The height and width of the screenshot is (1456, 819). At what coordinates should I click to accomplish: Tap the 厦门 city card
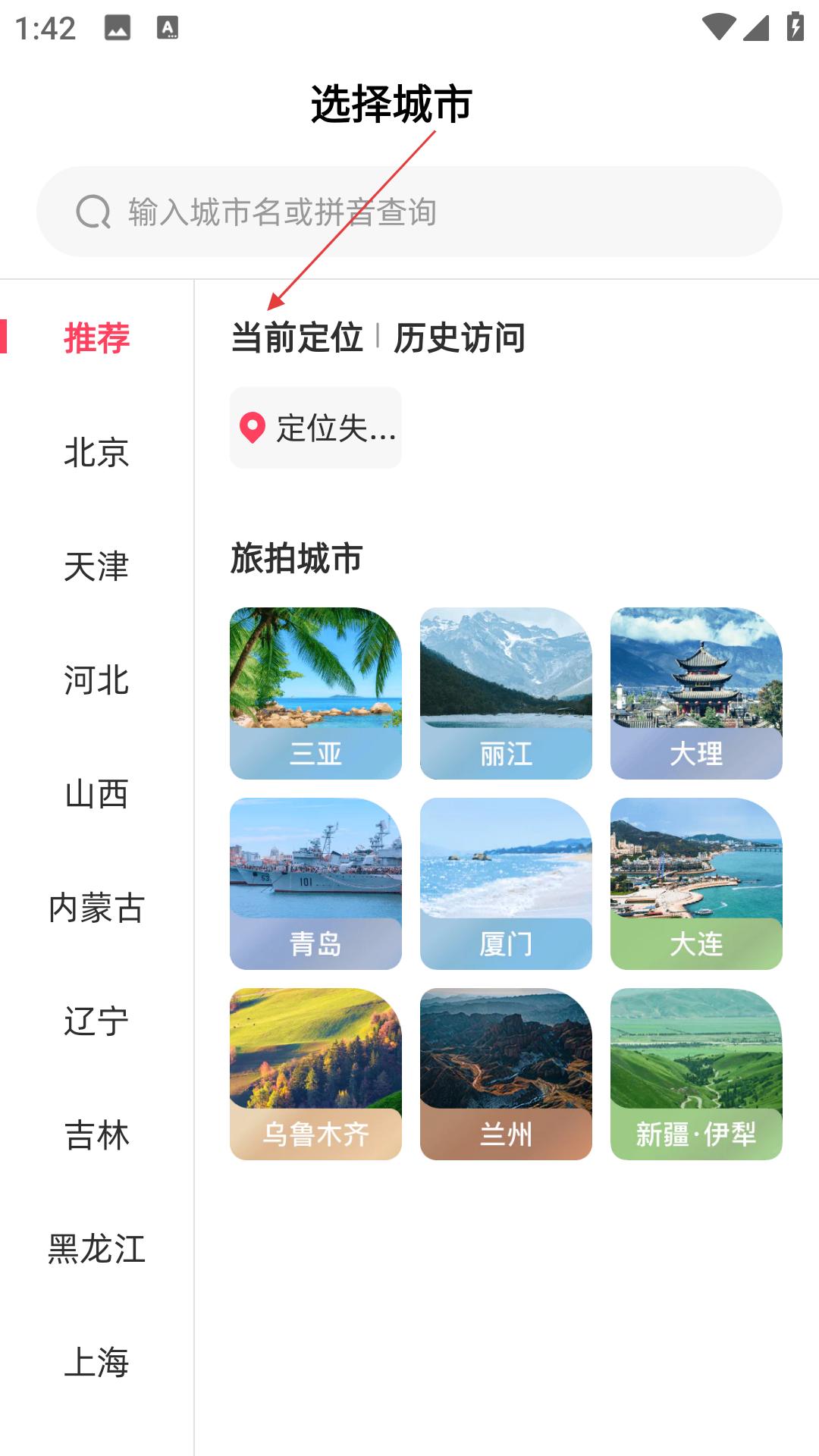(x=506, y=883)
